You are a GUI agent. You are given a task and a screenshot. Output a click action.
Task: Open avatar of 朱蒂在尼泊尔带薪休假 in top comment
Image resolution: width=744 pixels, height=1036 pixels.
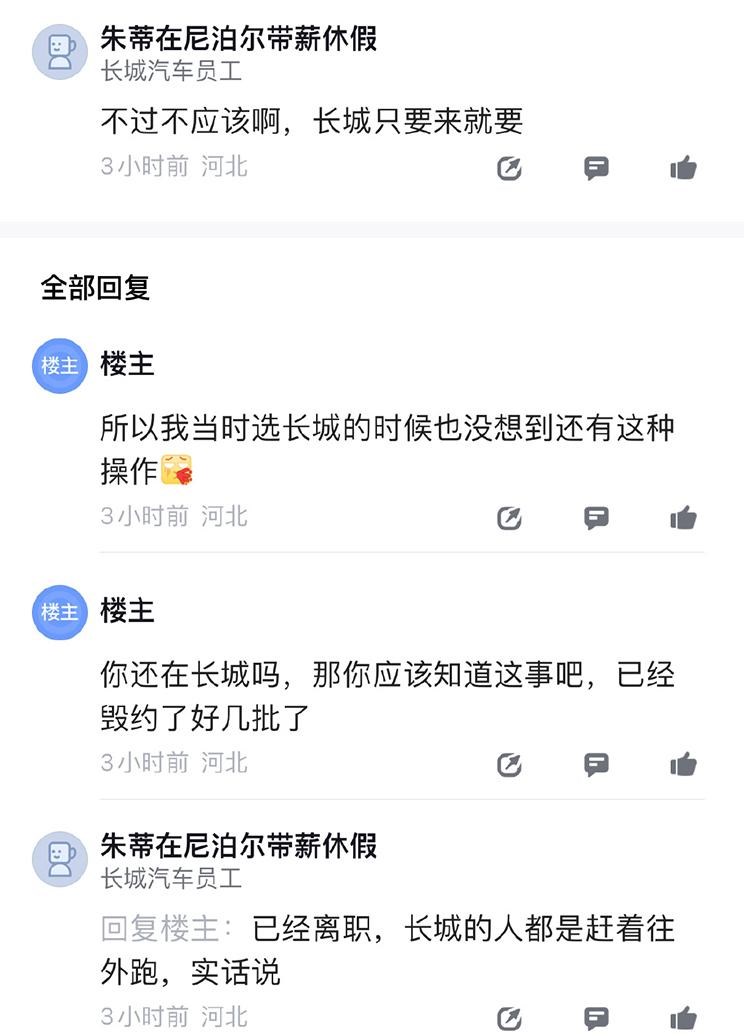(x=60, y=51)
